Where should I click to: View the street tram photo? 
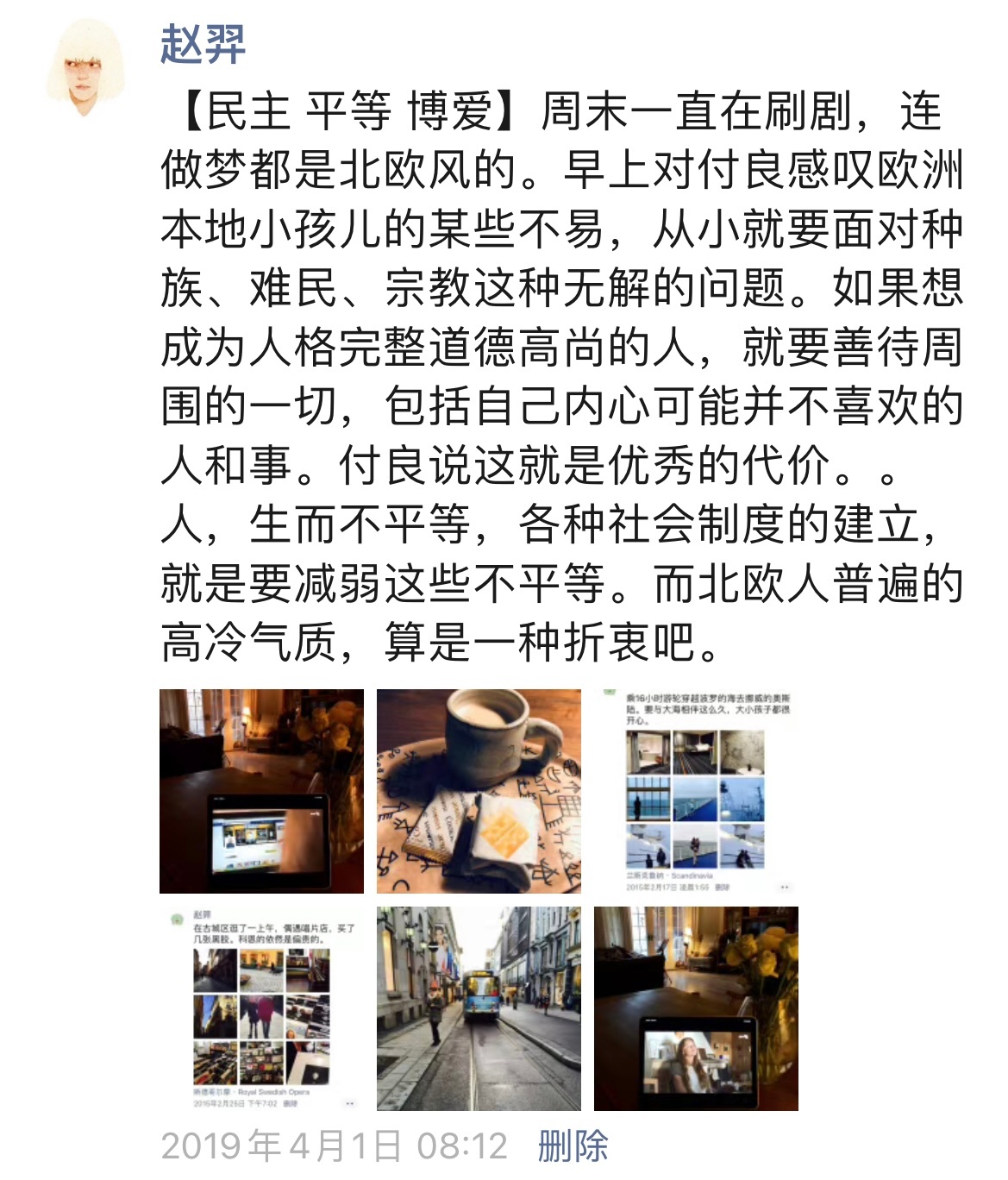479,1008
